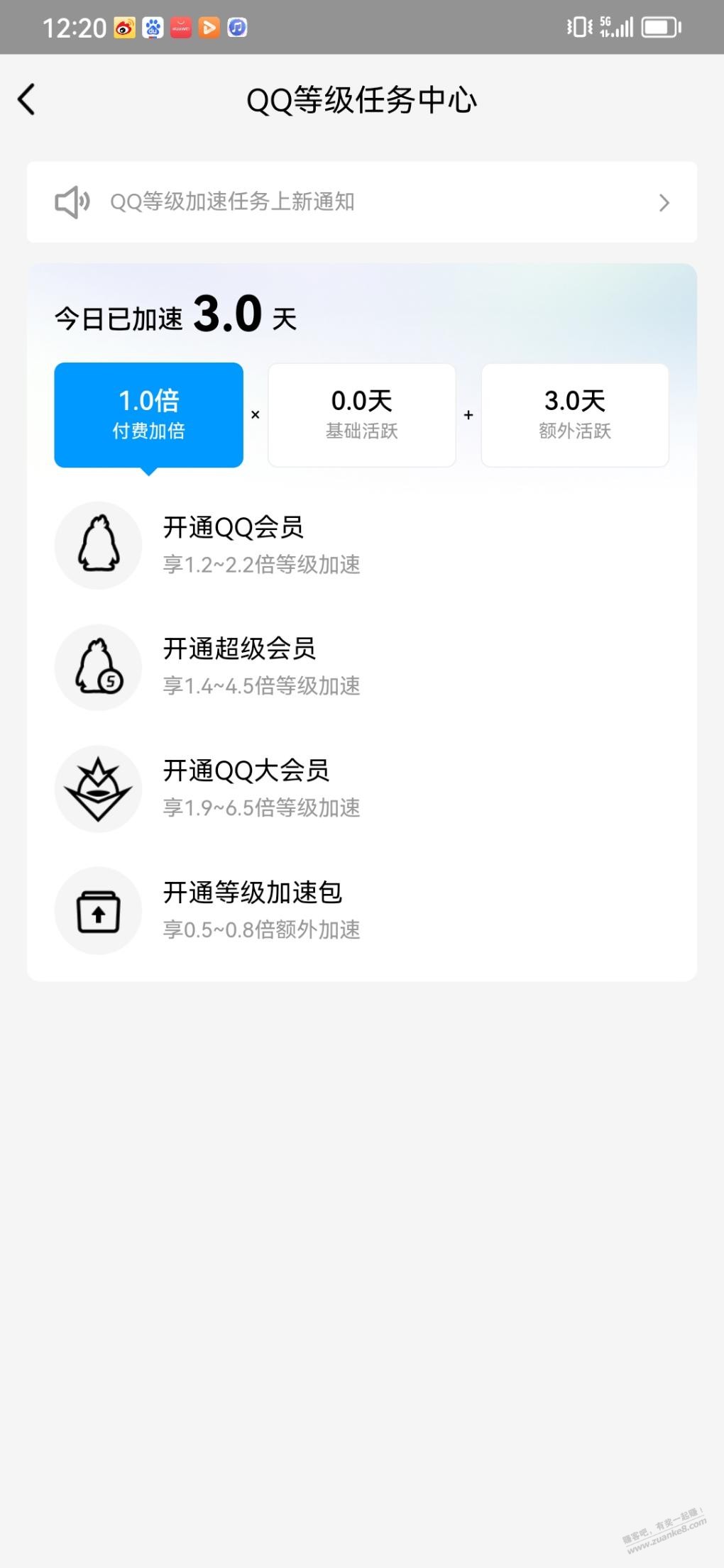Viewport: 724px width, 1568px height.
Task: Tap the QQ大会员 crown icon
Action: [x=98, y=788]
